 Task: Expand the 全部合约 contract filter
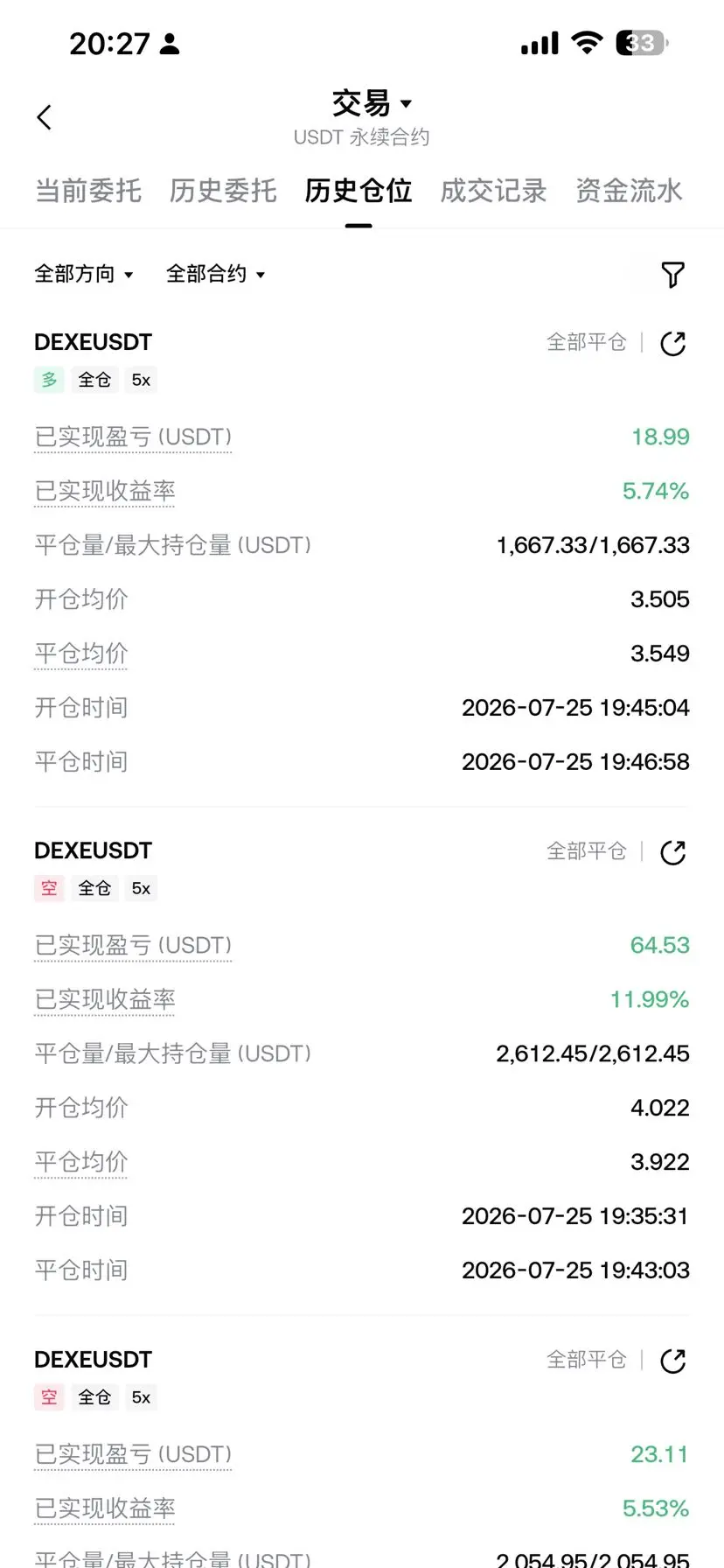click(216, 274)
